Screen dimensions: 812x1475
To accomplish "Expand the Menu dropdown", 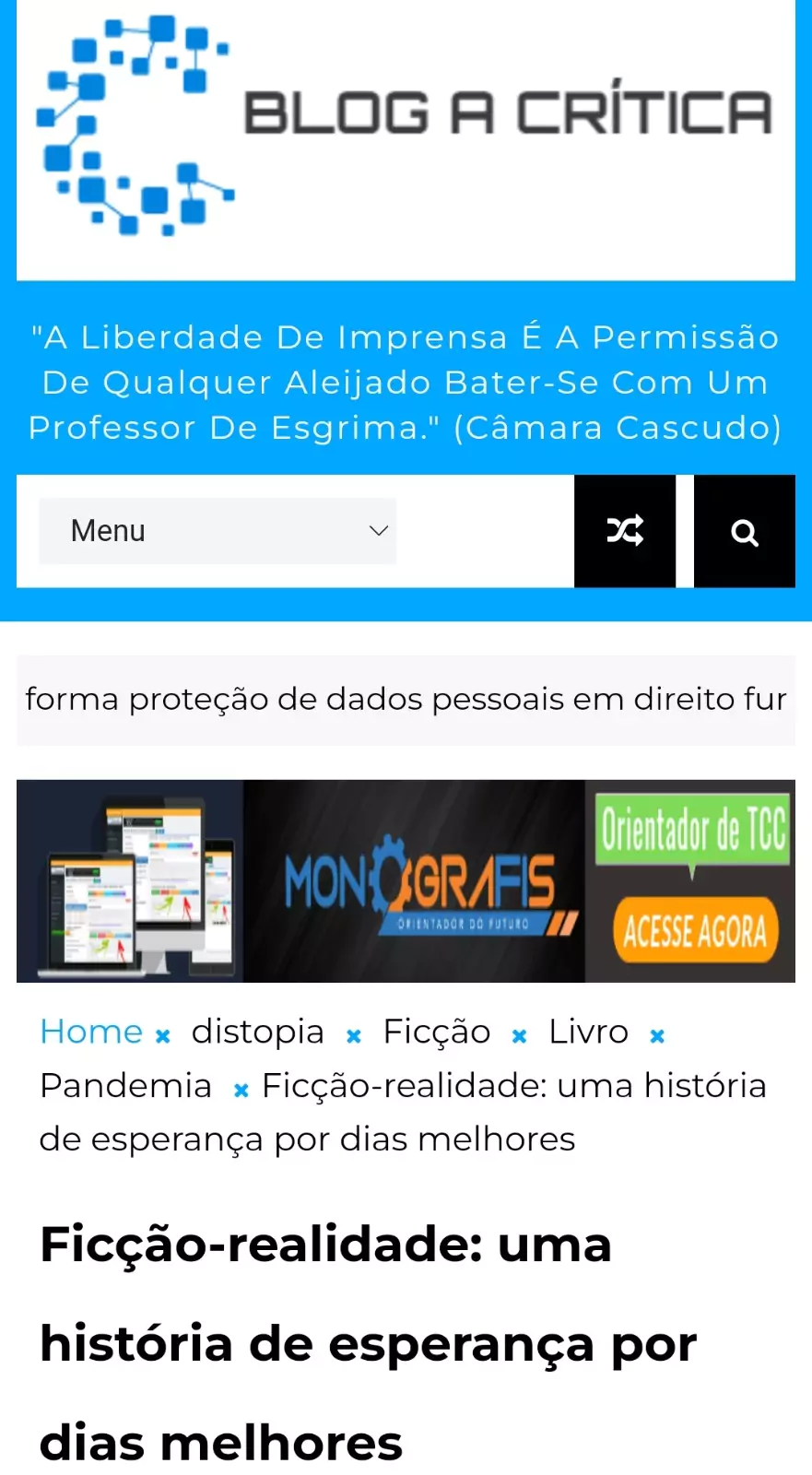I will pyautogui.click(x=218, y=531).
